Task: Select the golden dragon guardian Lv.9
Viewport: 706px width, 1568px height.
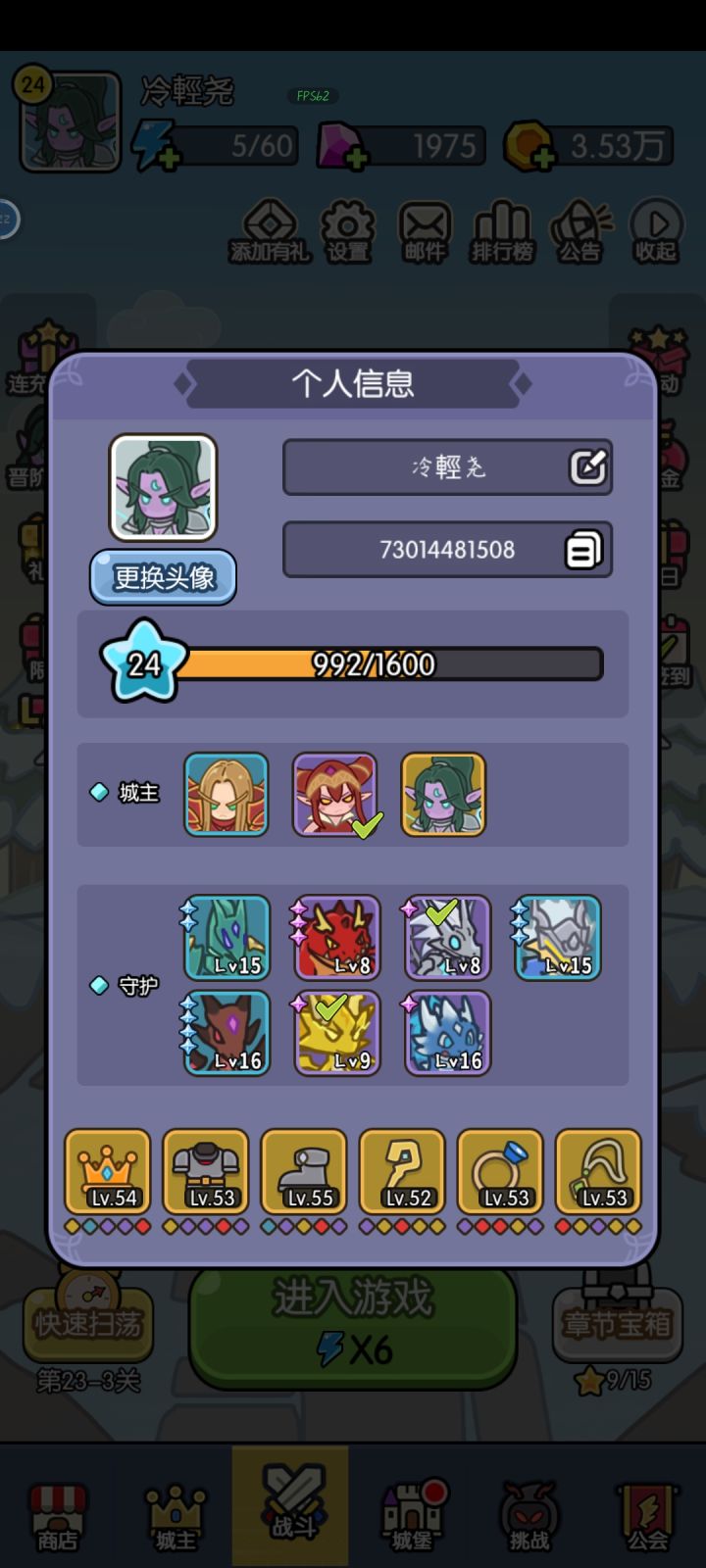Action: (x=336, y=1032)
